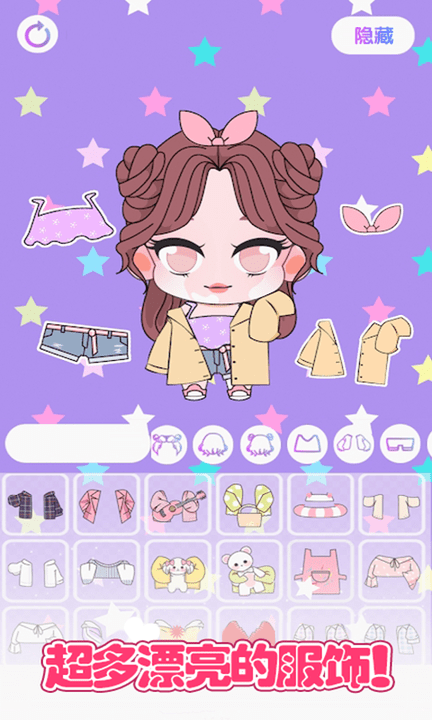Choose the yellow polka-dot sleeves with handbag
Screen dimensions: 432x720
[249, 504]
